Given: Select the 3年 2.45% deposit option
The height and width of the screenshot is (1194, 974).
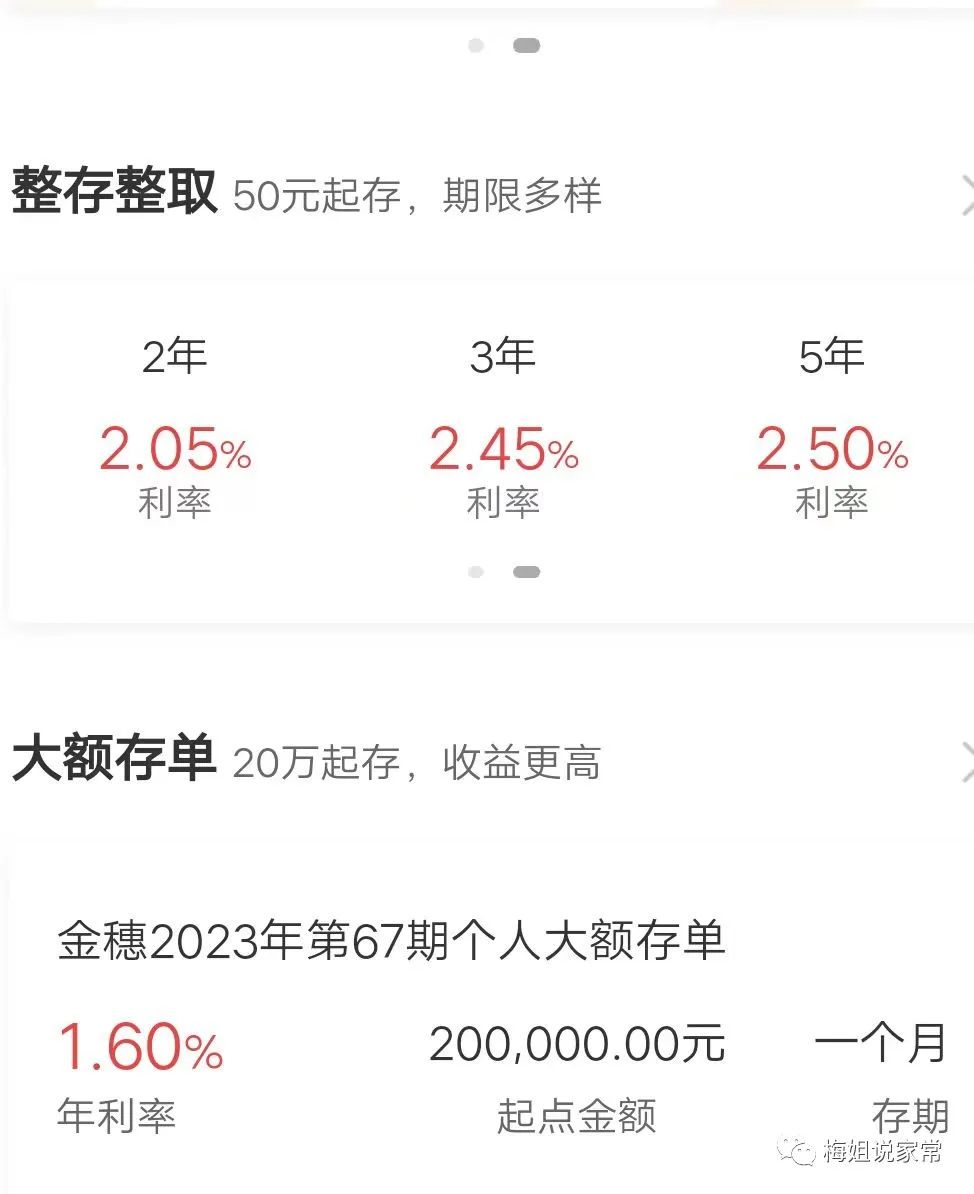Looking at the screenshot, I should click(x=503, y=429).
